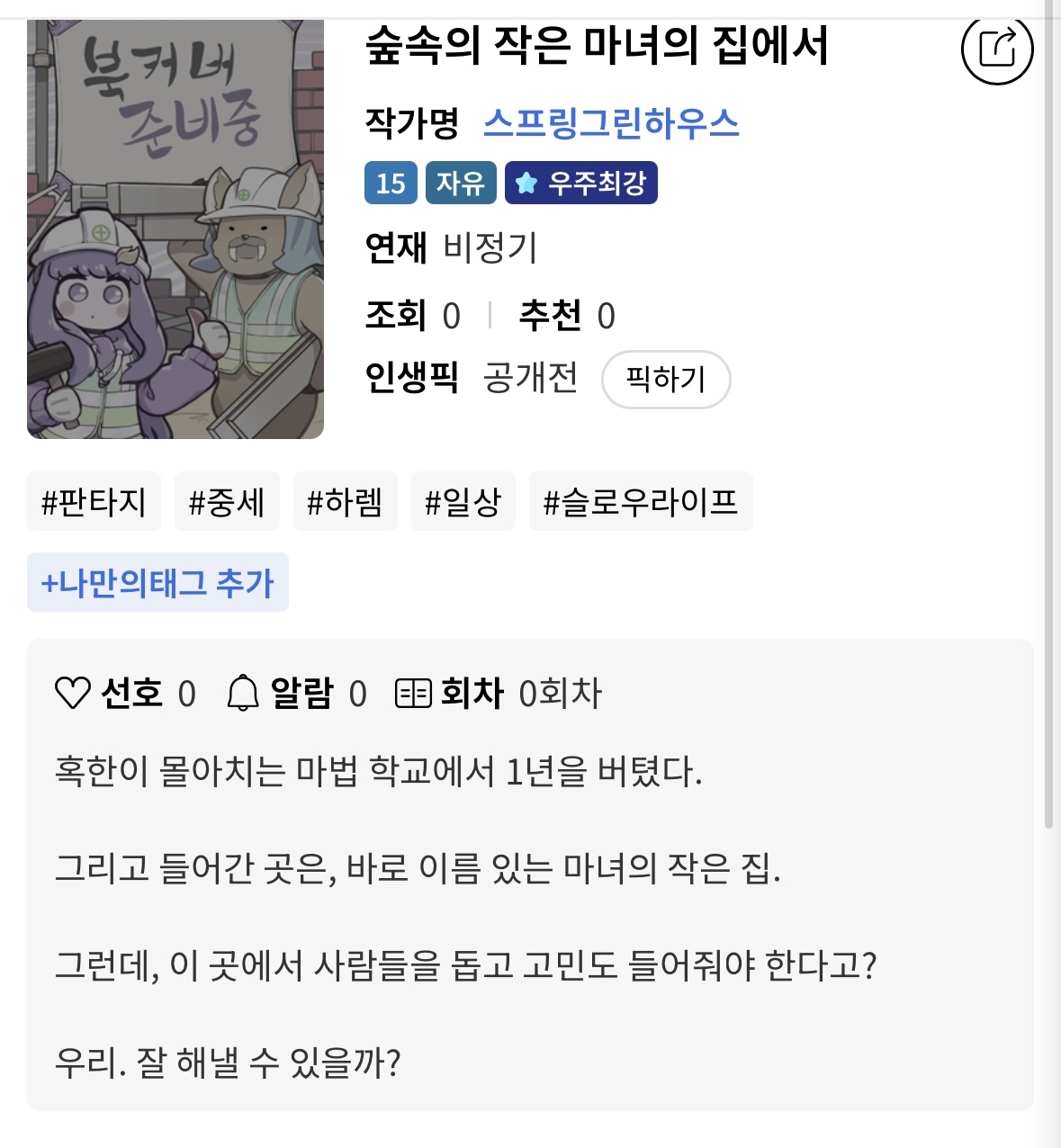The image size is (1061, 1148).
Task: Add a custom tag with +나만의태그 추가
Action: click(157, 583)
